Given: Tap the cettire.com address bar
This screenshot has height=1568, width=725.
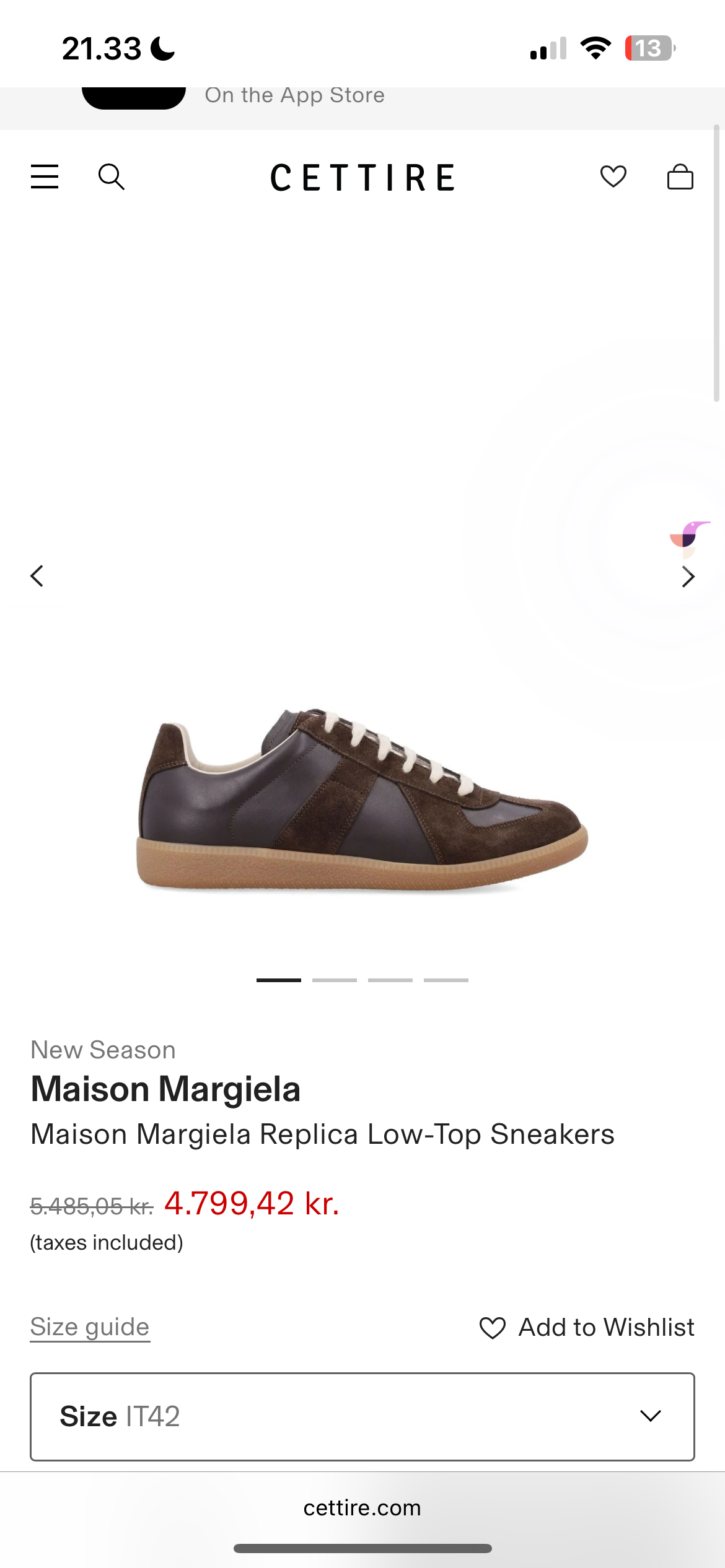Looking at the screenshot, I should pyautogui.click(x=362, y=1508).
